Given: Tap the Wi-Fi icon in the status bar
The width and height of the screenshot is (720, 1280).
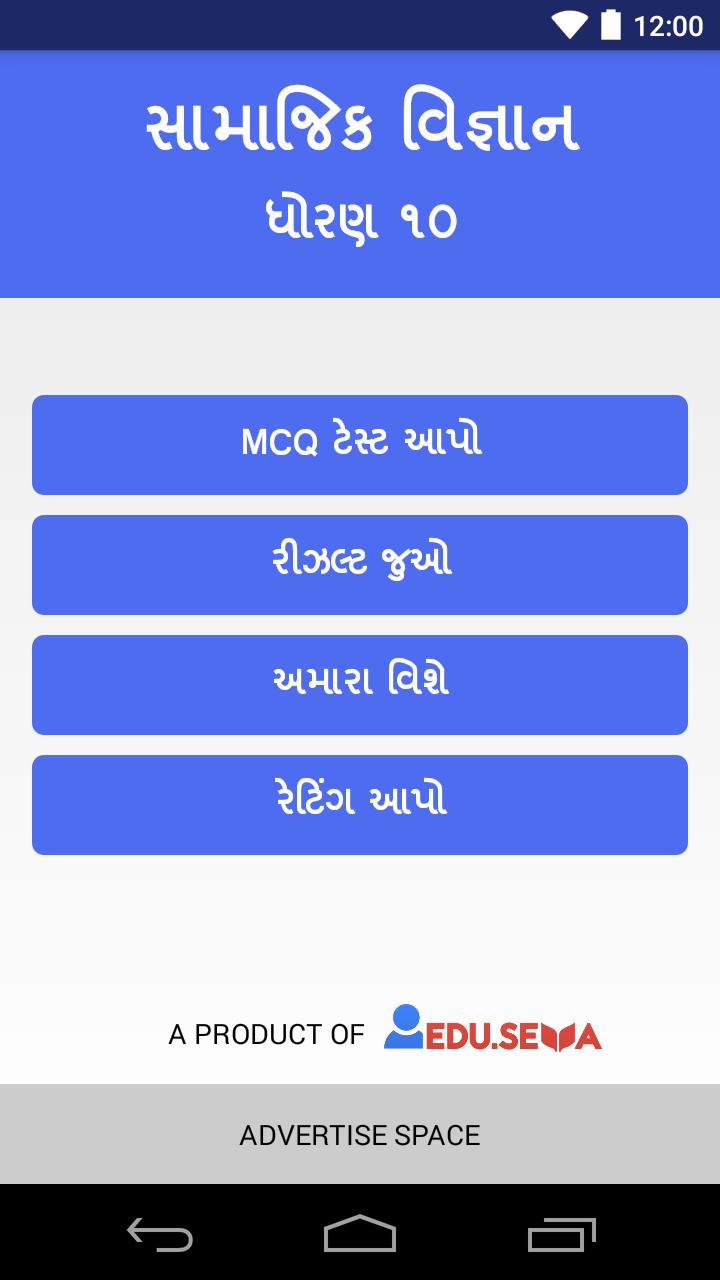Looking at the screenshot, I should click(x=570, y=25).
